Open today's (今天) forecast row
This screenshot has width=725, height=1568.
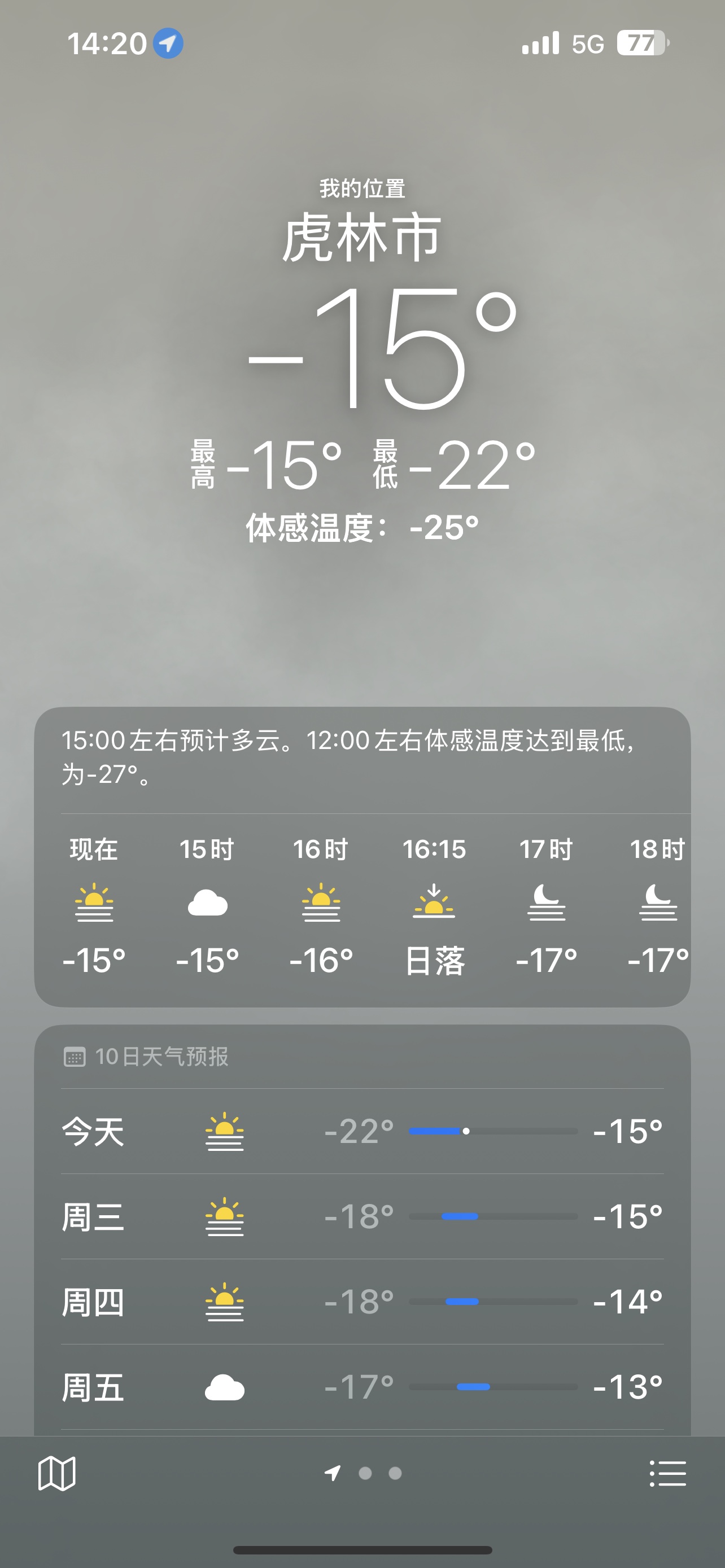pyautogui.click(x=362, y=1132)
